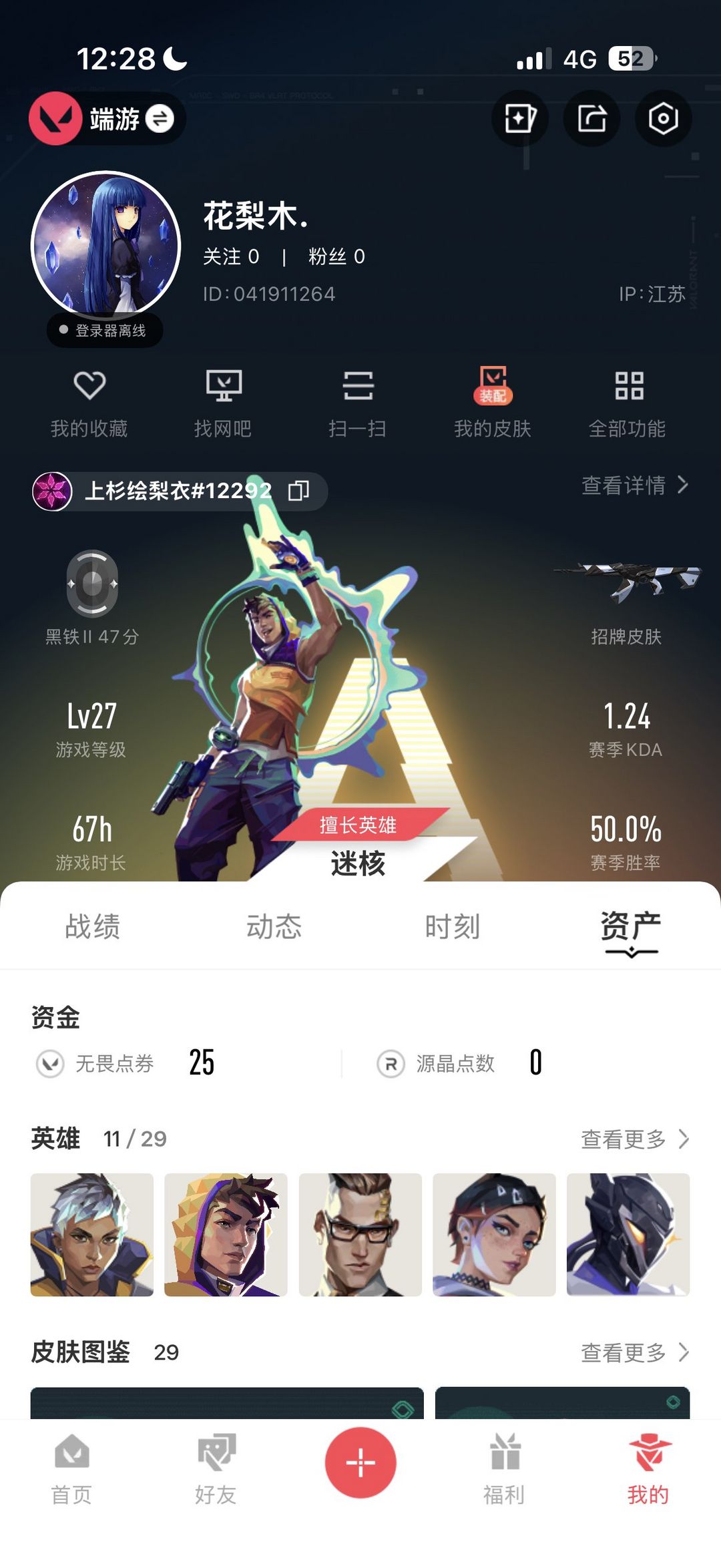This screenshot has height=1568, width=721.
Task: Open the settings hexagon icon
Action: (663, 119)
